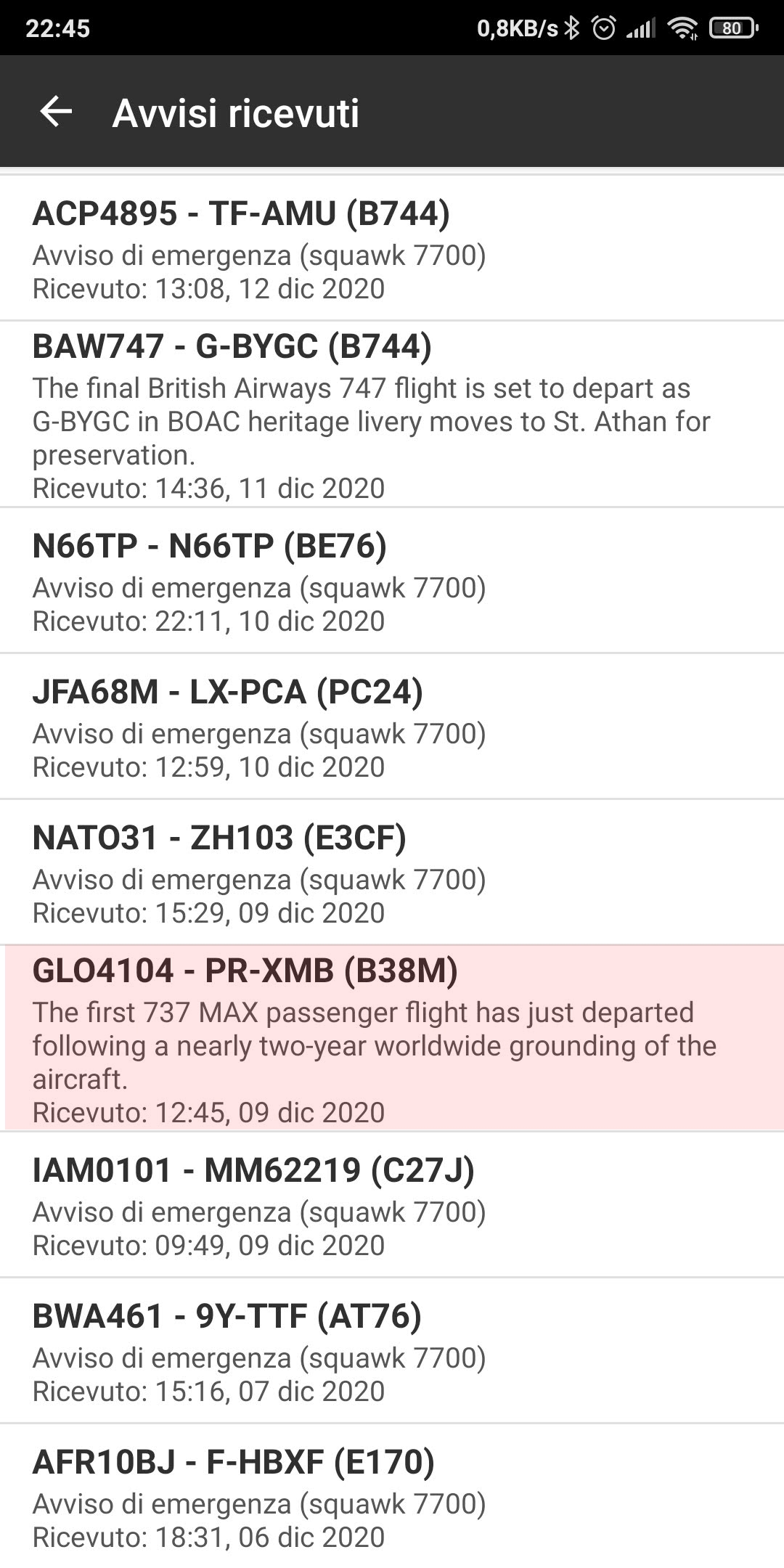Open the NATO31 ZH103 alert

(392, 873)
